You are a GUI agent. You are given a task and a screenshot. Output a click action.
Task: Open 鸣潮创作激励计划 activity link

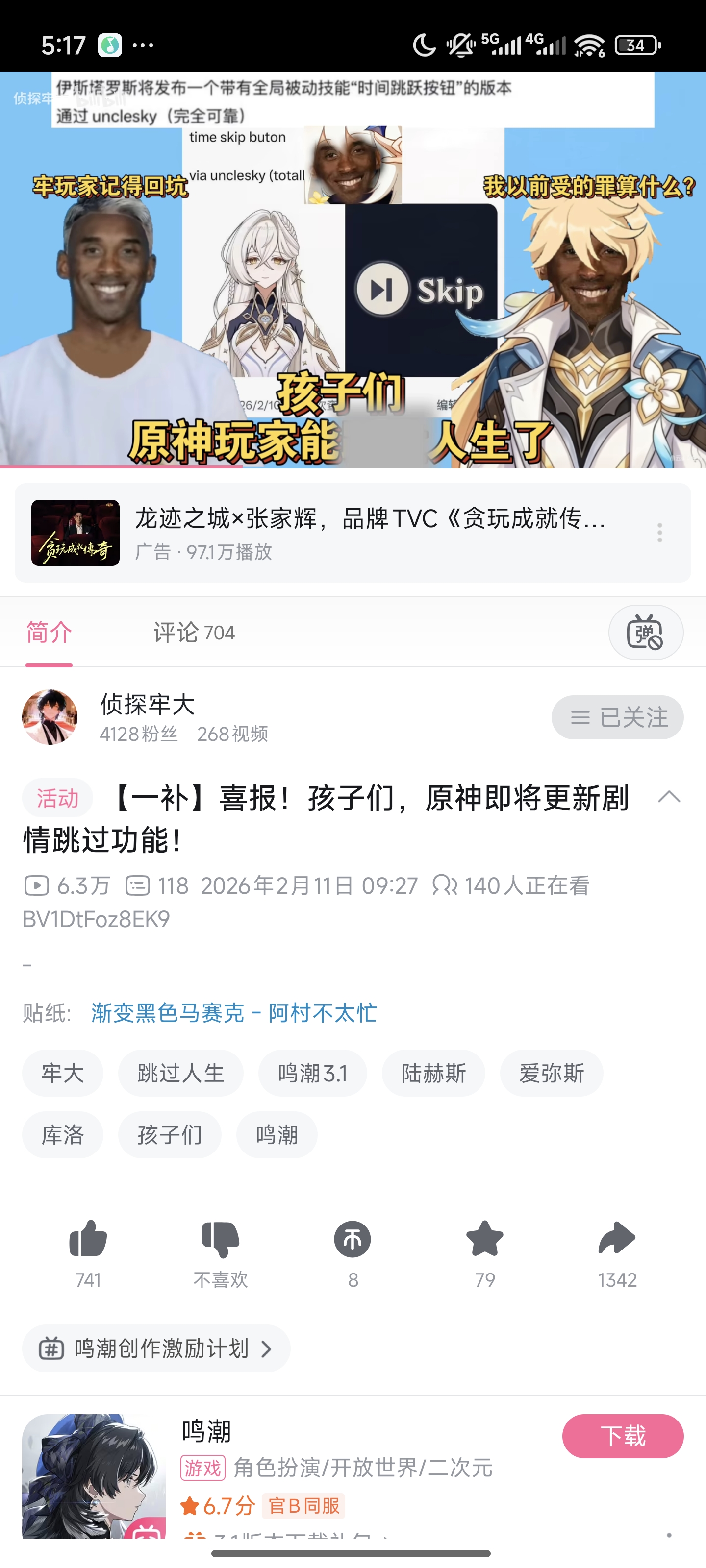point(156,1349)
